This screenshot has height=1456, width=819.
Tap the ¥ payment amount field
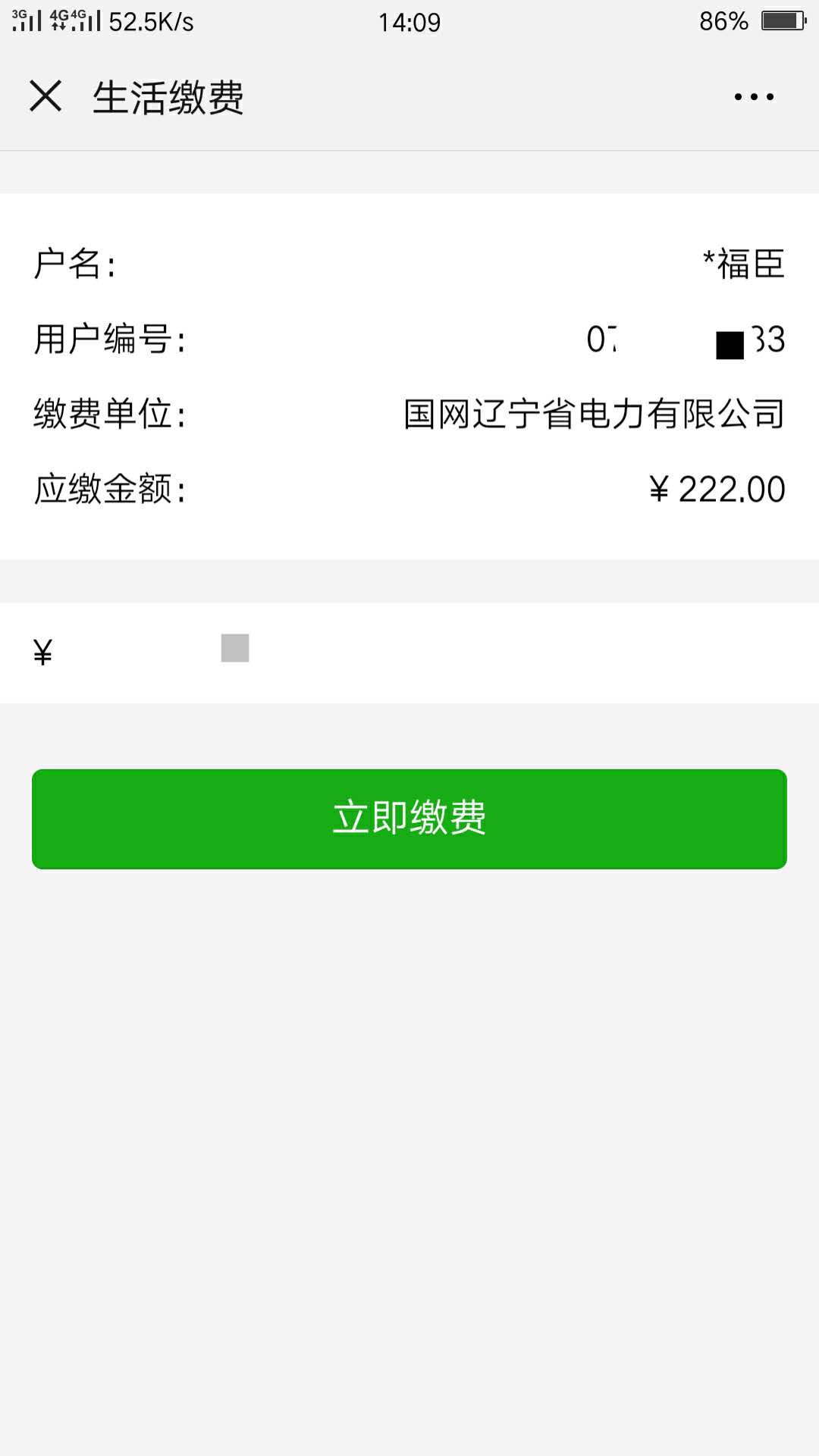pyautogui.click(x=409, y=653)
